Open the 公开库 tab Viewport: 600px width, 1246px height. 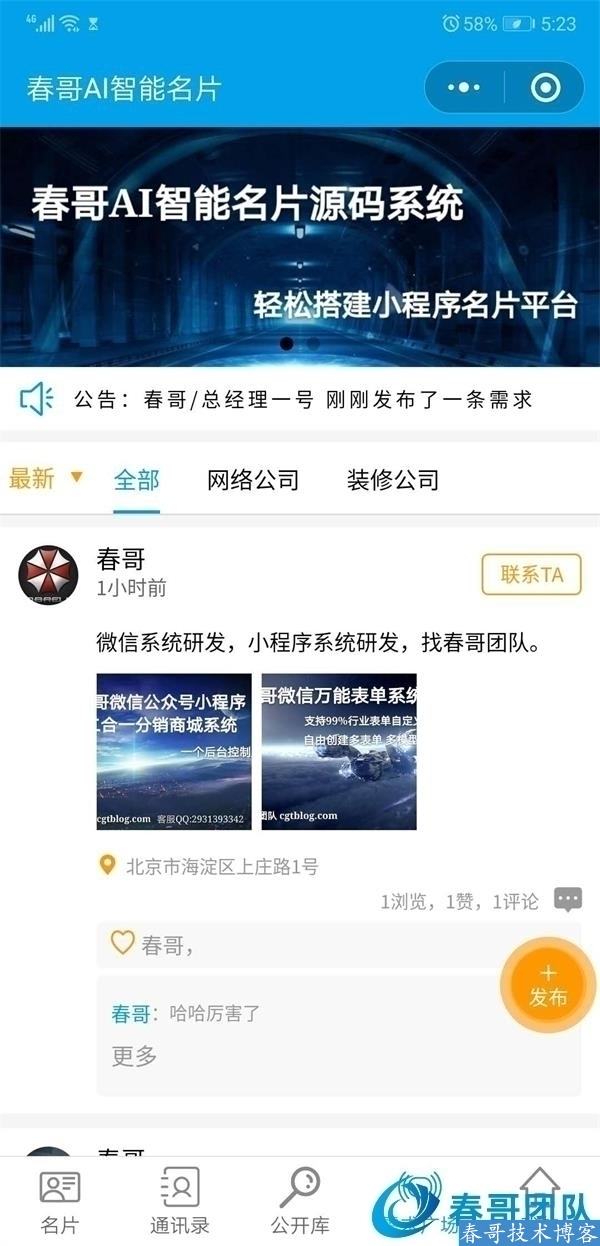point(300,1200)
